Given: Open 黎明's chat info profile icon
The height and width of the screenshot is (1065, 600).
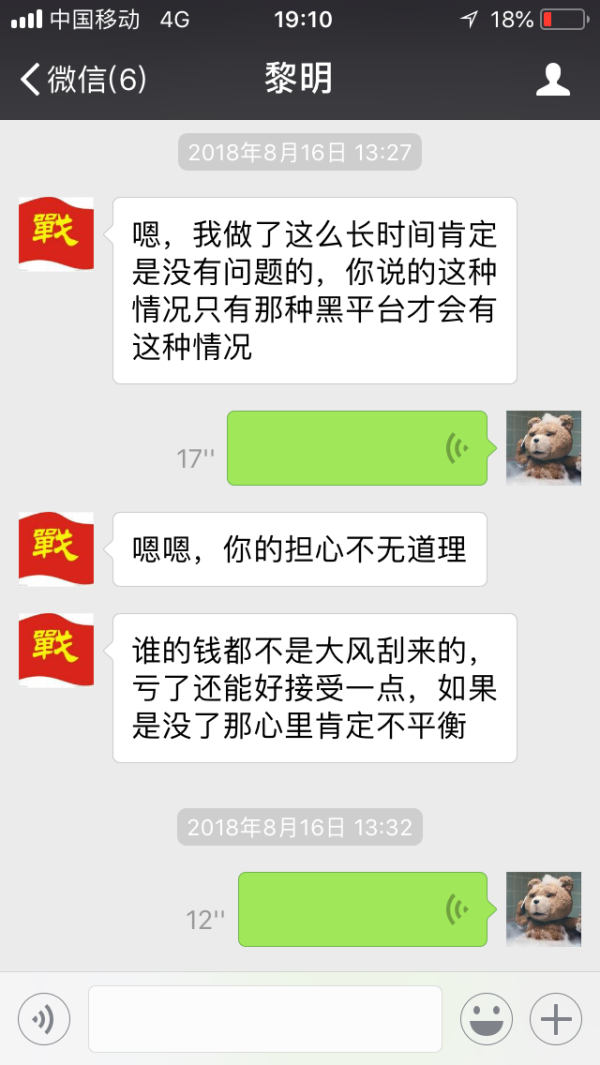Looking at the screenshot, I should click(x=553, y=80).
